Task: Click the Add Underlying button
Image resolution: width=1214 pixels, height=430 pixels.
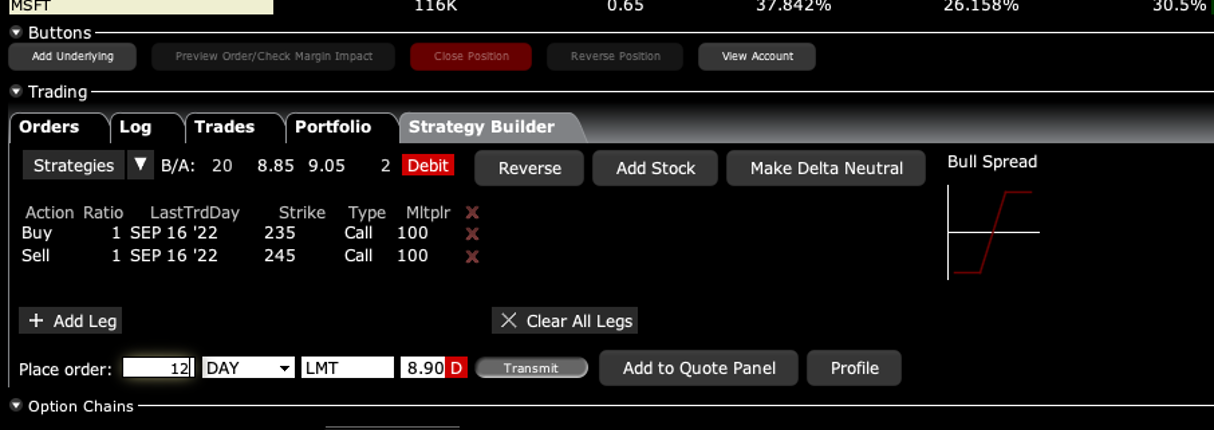Action: coord(72,57)
